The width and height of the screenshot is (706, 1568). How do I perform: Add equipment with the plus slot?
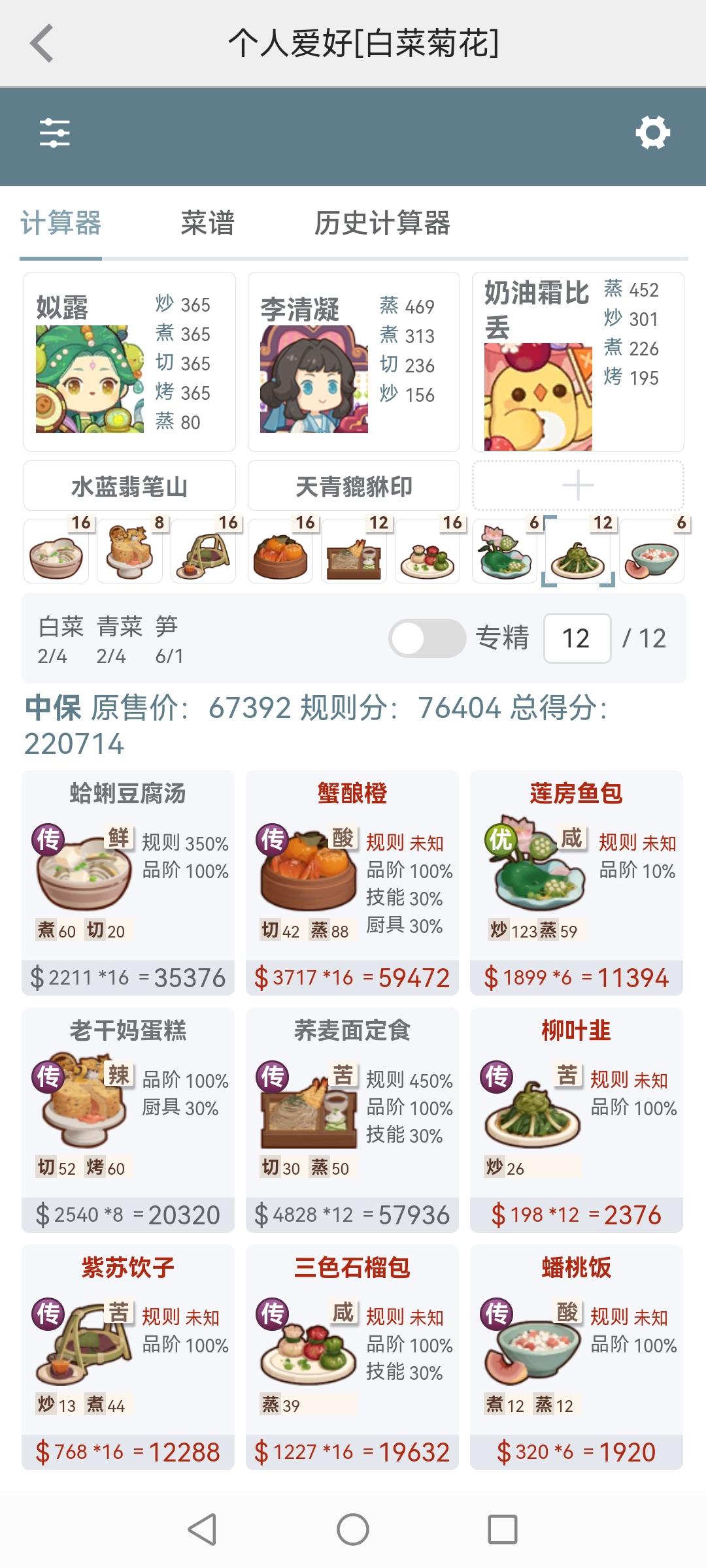[578, 486]
